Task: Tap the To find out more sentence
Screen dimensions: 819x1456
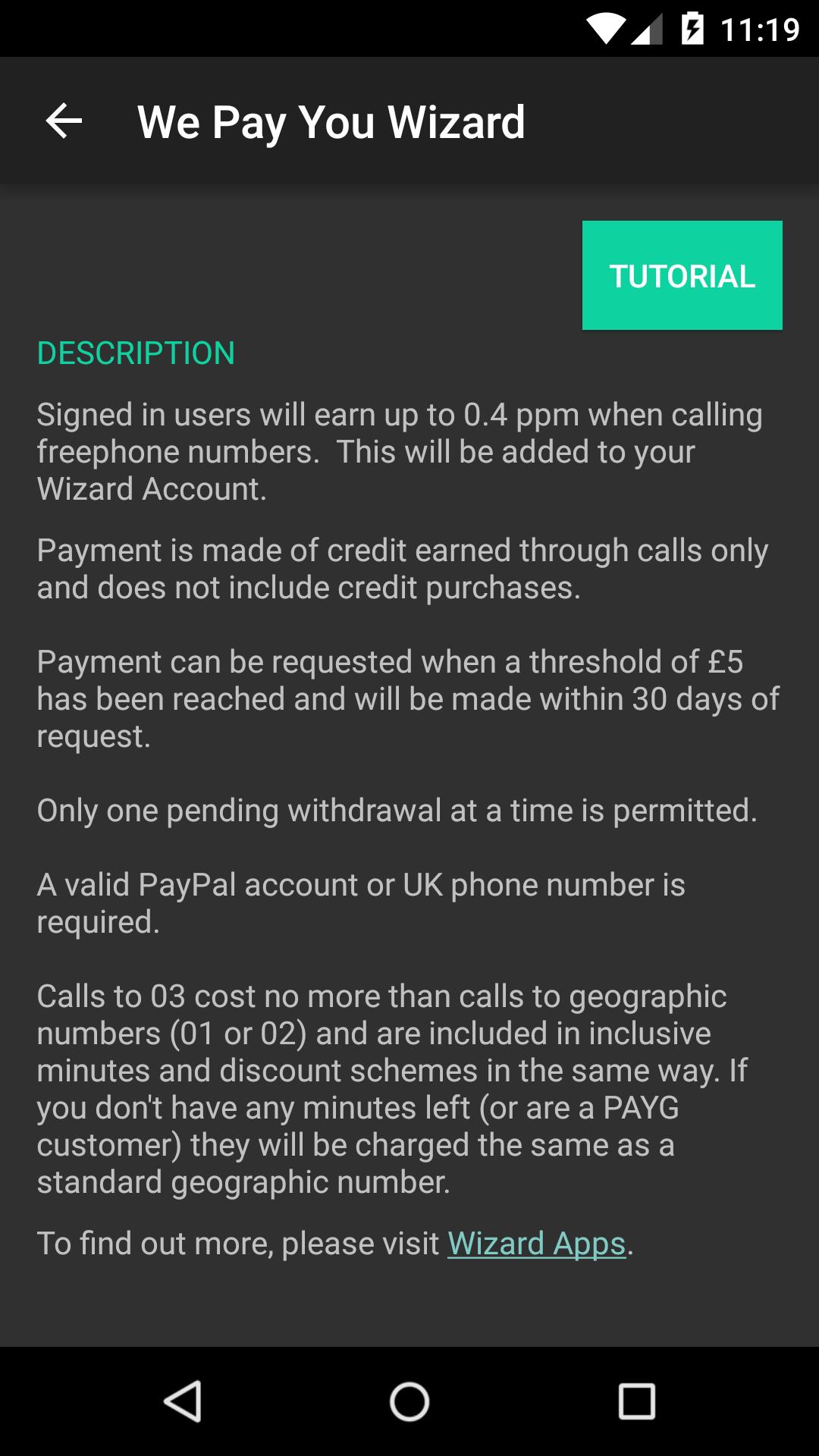Action: [x=334, y=1242]
